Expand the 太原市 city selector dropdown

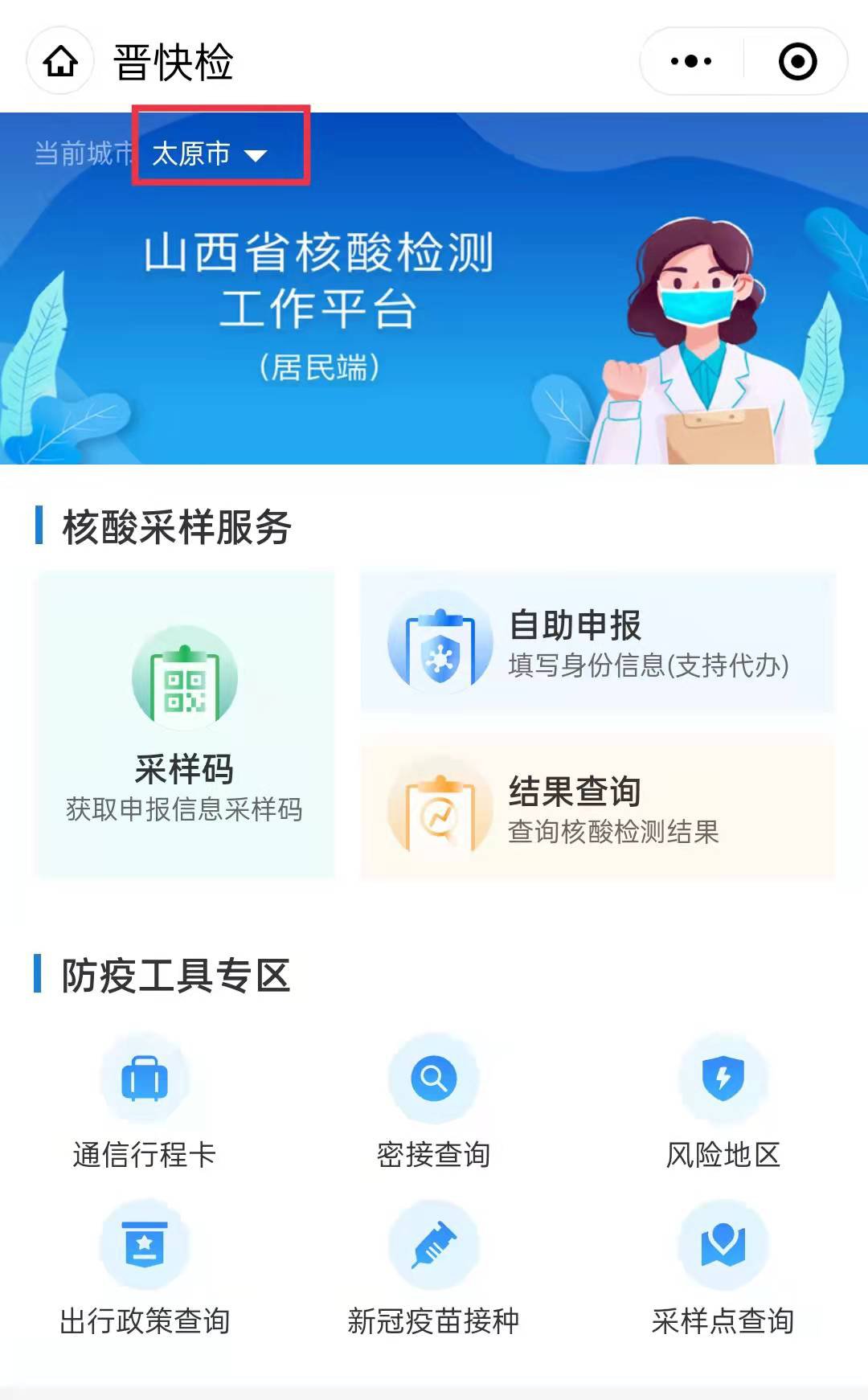pos(191,156)
